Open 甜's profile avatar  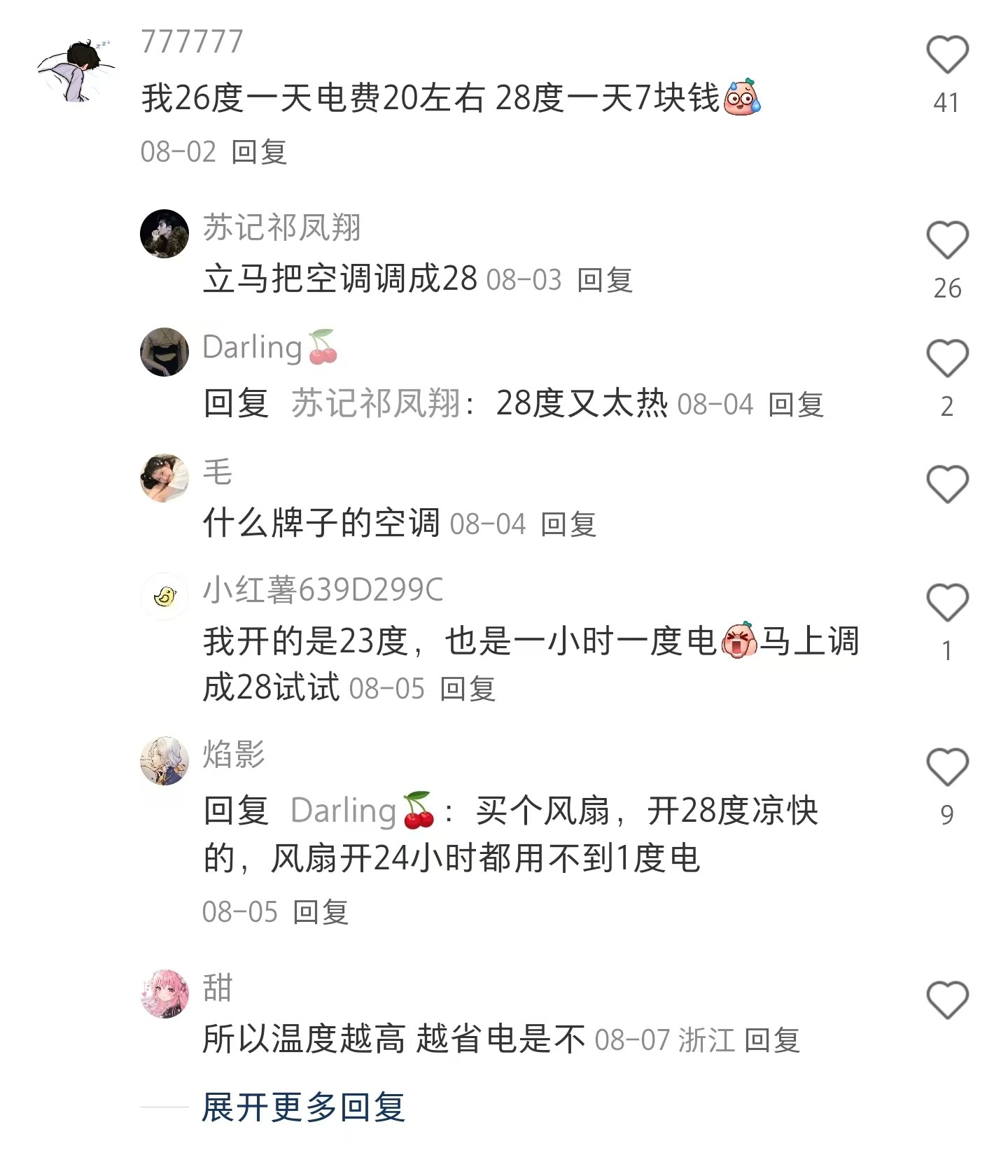coord(164,994)
